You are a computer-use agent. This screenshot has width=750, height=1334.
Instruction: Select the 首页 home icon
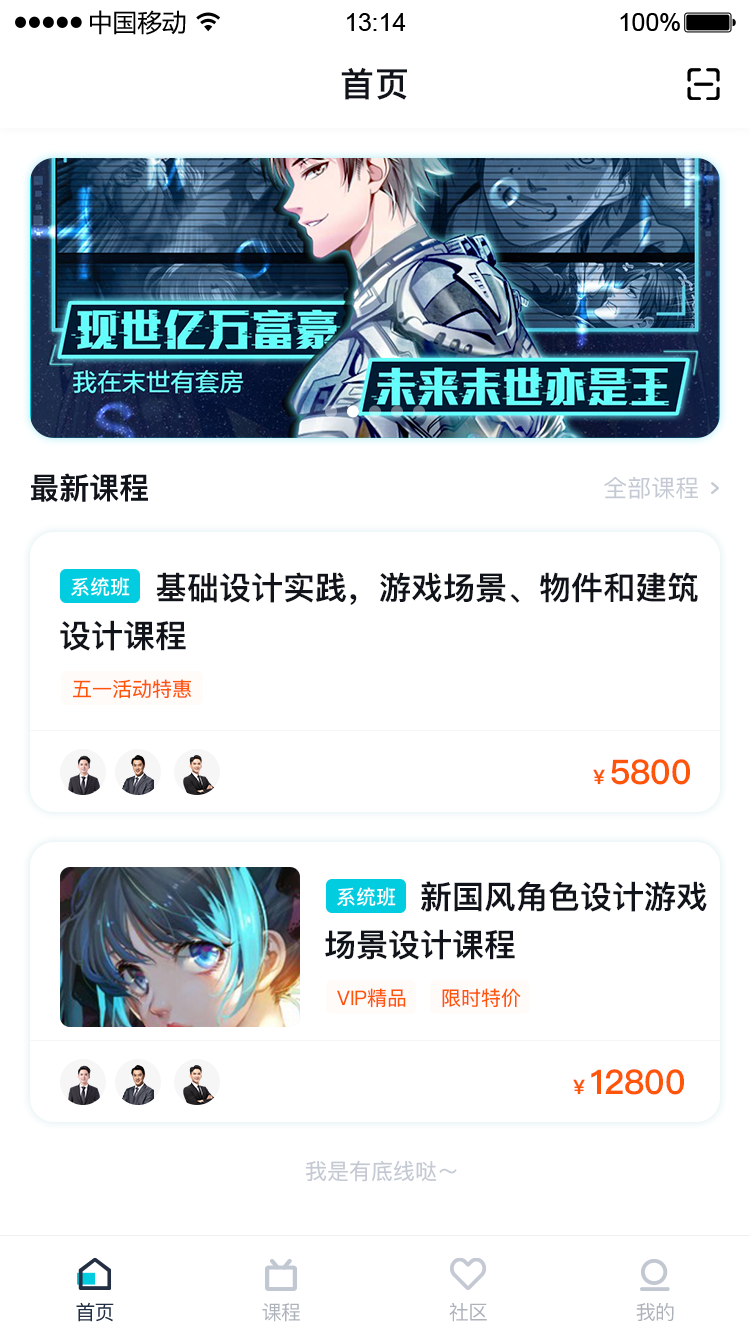(94, 1275)
